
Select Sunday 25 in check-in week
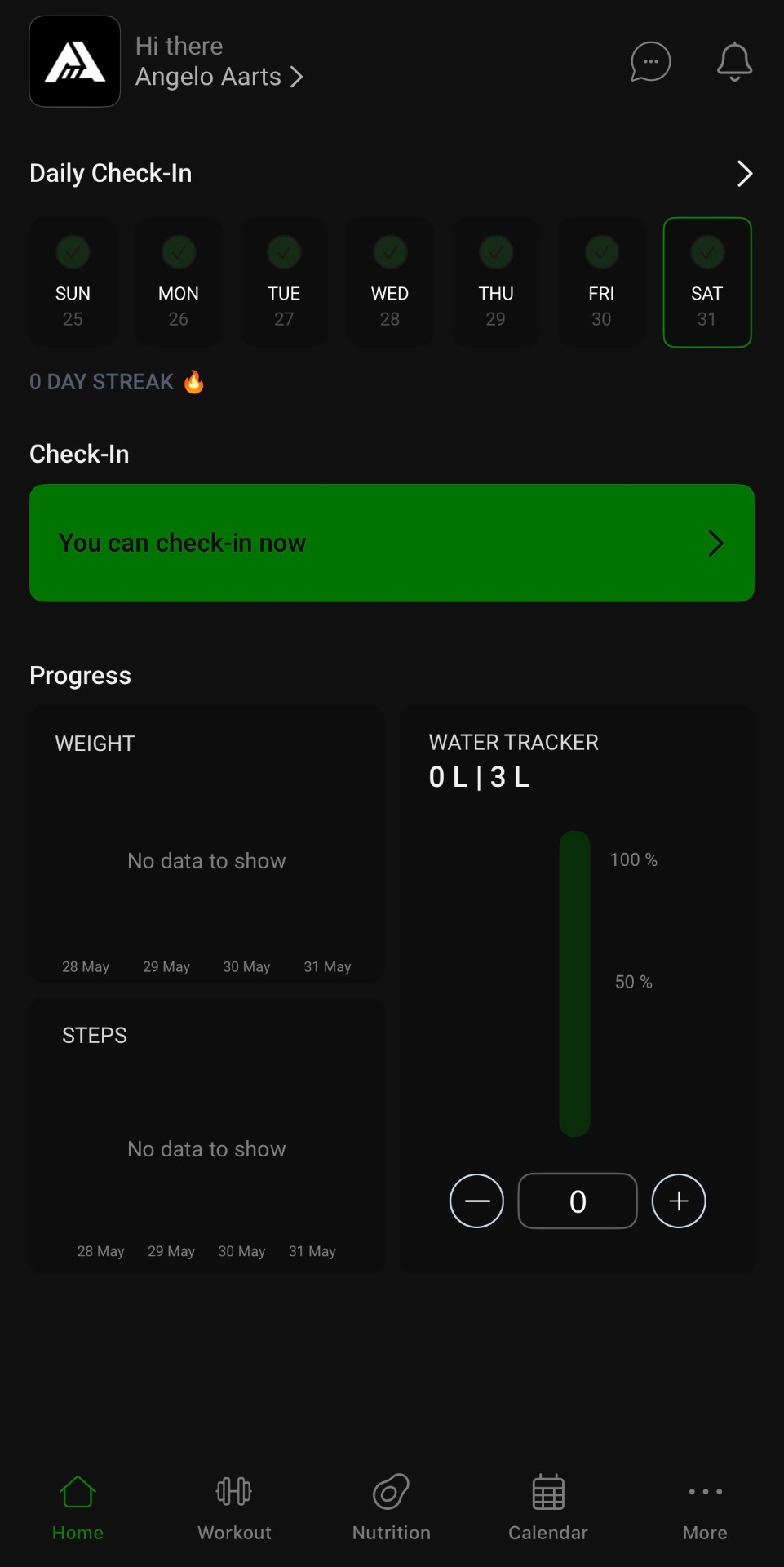(73, 282)
